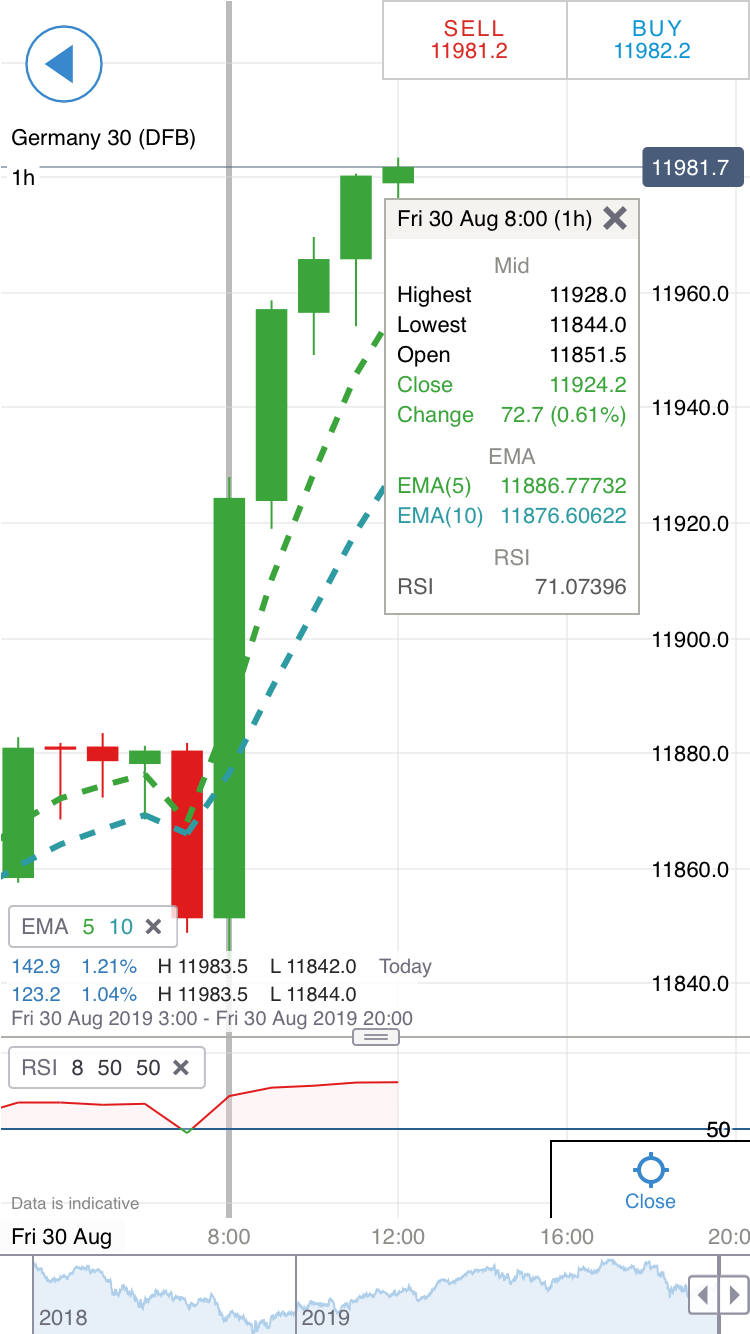Open the SELL order at 11981.2
Viewport: 750px width, 1334px height.
point(474,40)
